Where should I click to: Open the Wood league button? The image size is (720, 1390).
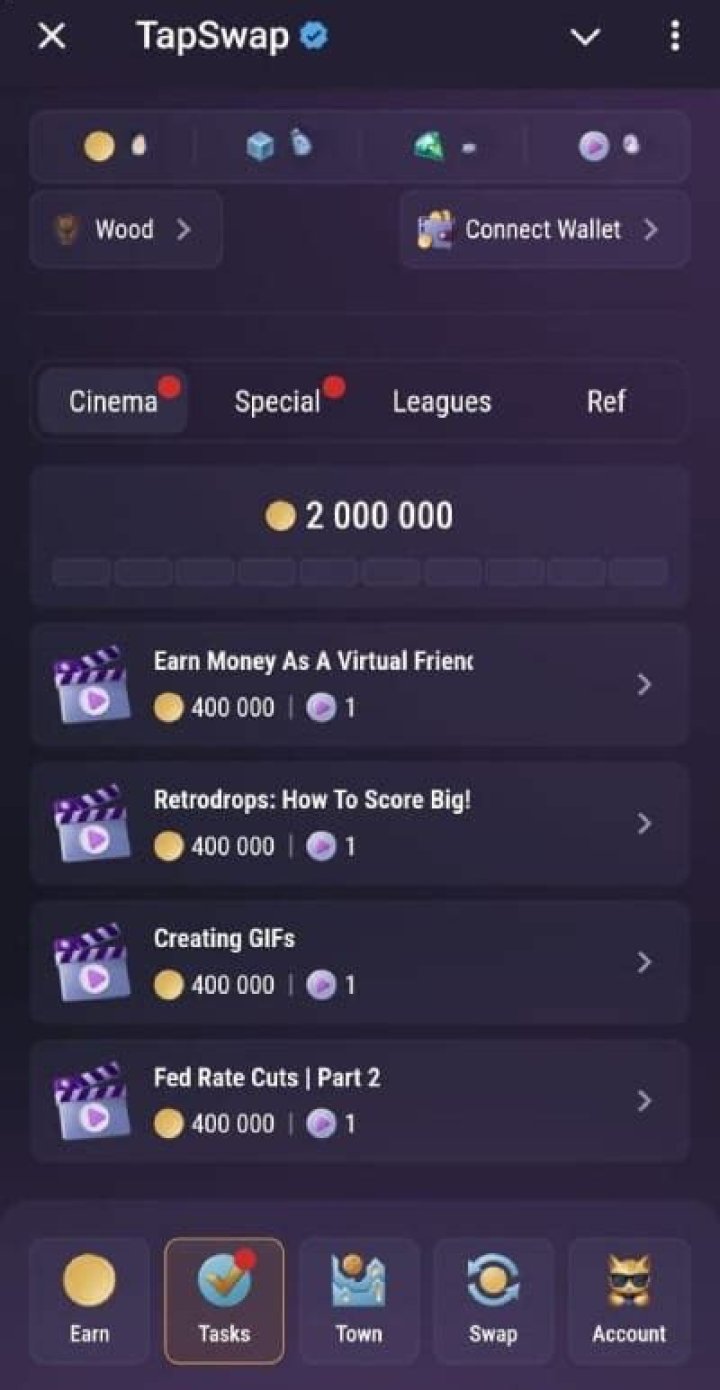[125, 230]
